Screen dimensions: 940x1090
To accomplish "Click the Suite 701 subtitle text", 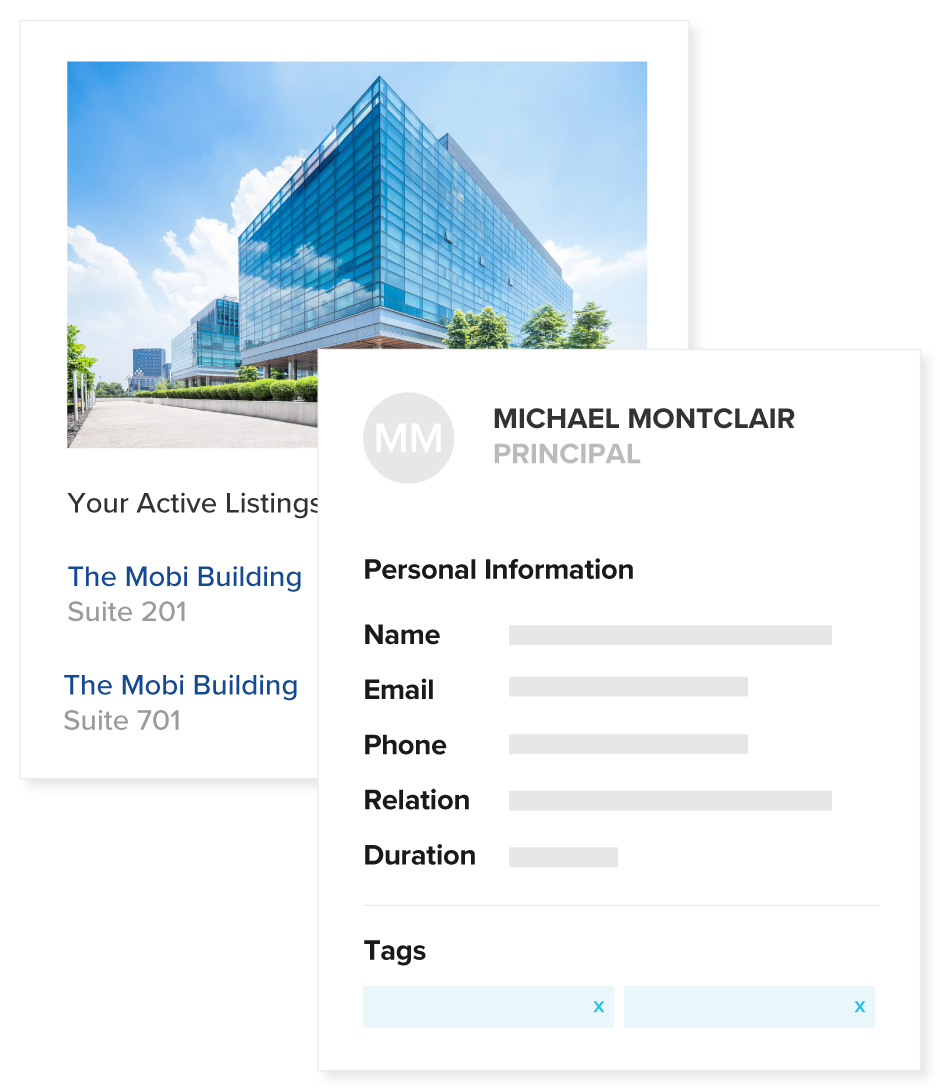I will pos(122,720).
